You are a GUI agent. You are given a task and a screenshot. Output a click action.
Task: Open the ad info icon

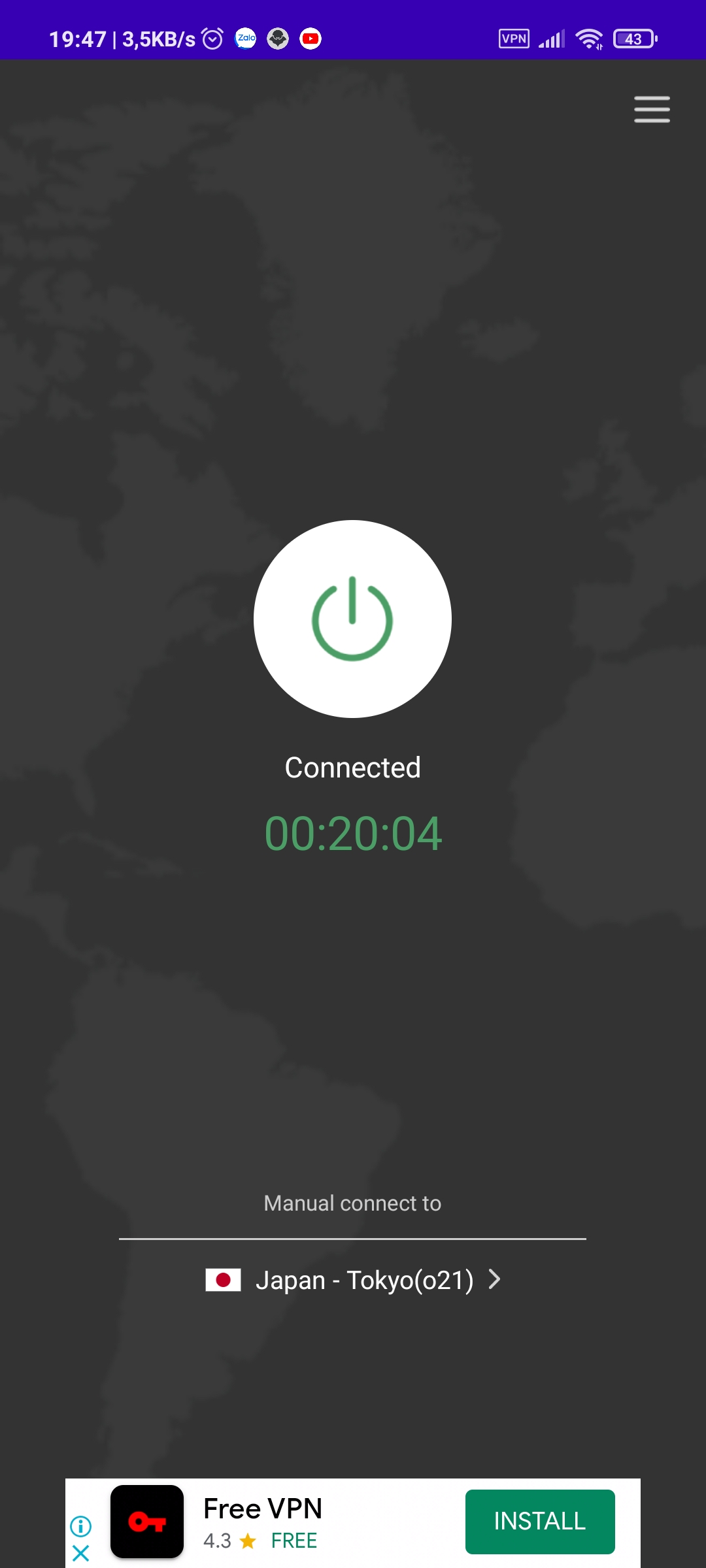(x=81, y=1526)
